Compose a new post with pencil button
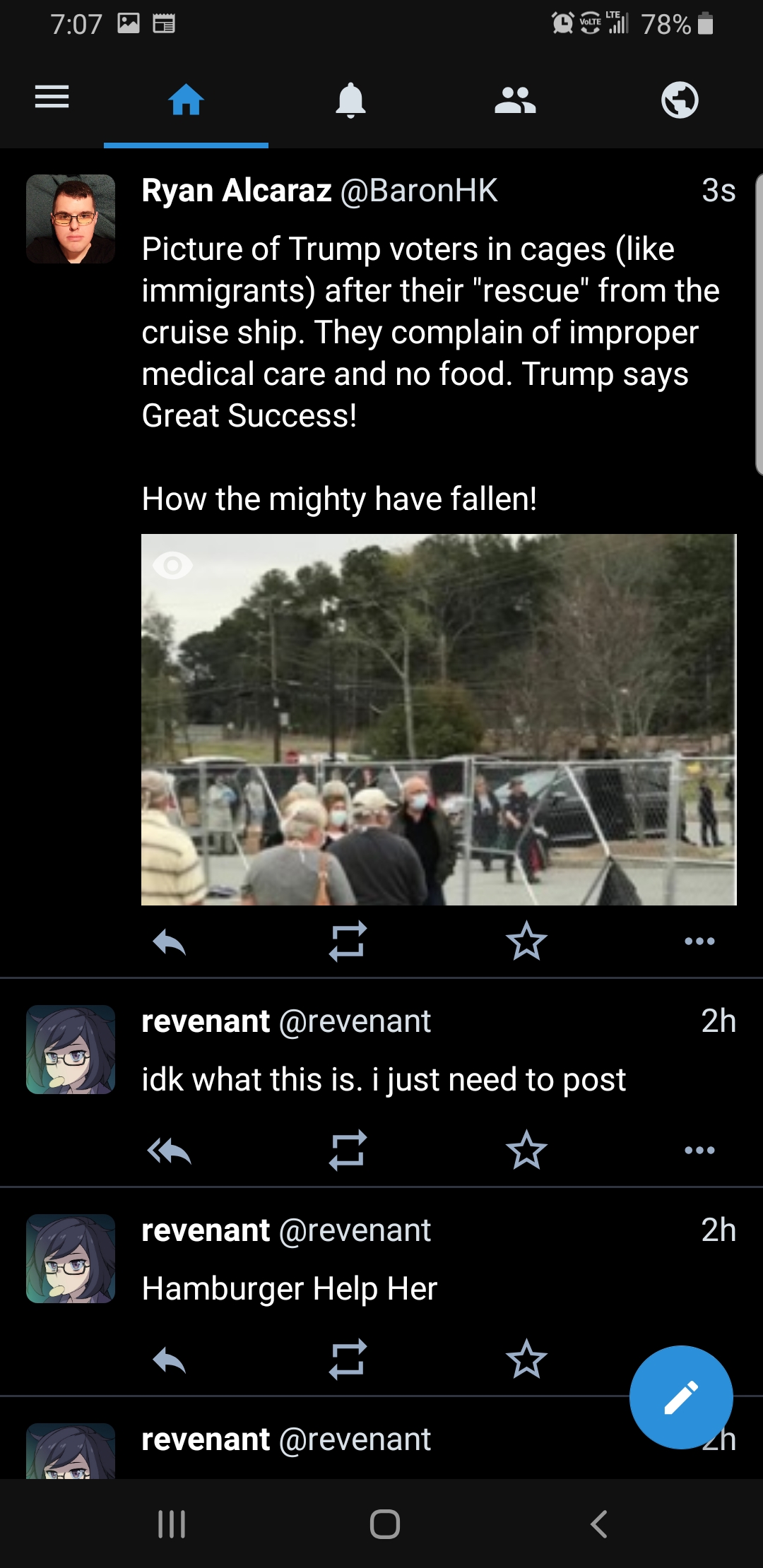Viewport: 763px width, 1568px height. (681, 1398)
